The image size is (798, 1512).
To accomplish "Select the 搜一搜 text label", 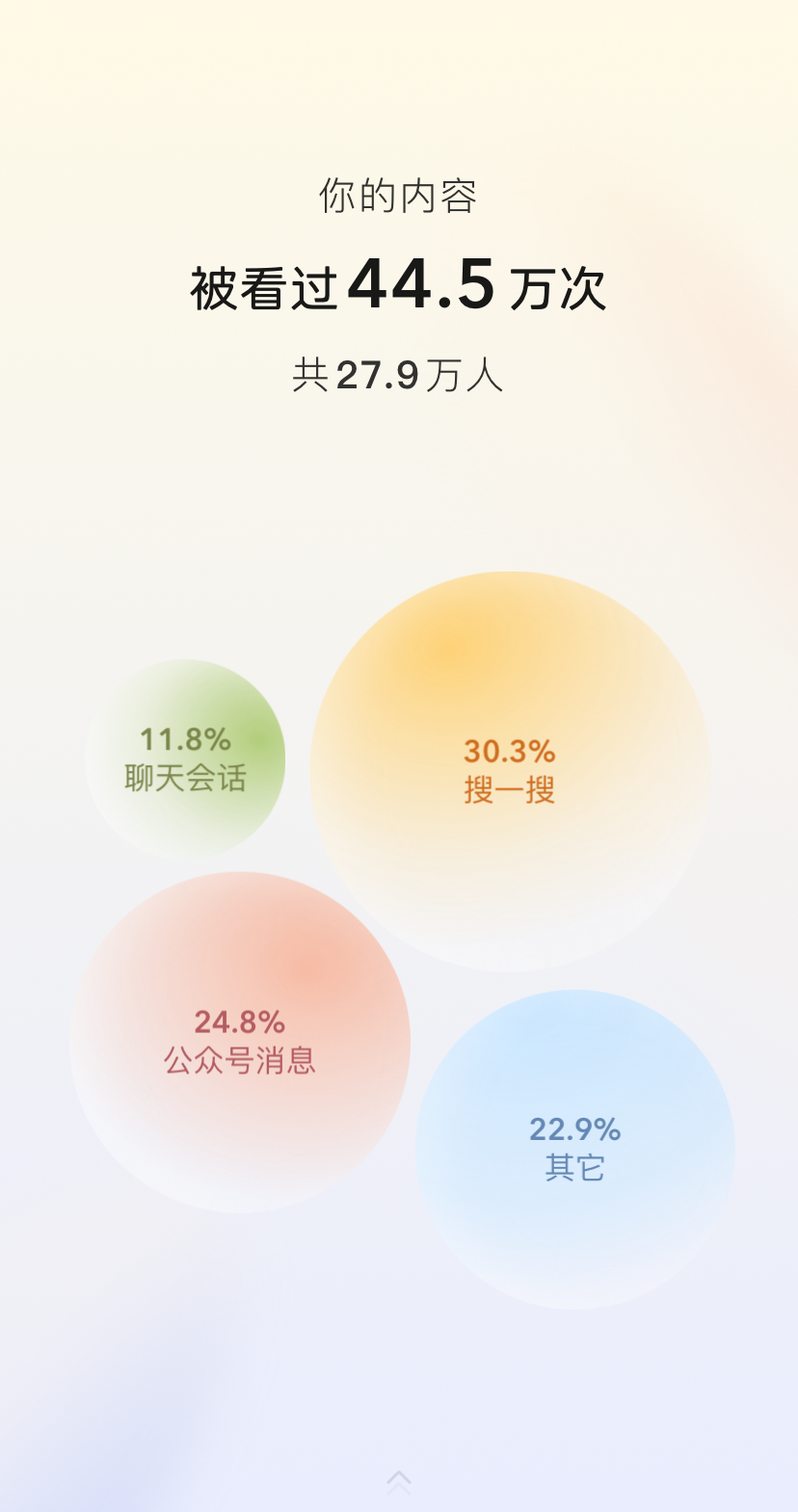I will [x=508, y=787].
